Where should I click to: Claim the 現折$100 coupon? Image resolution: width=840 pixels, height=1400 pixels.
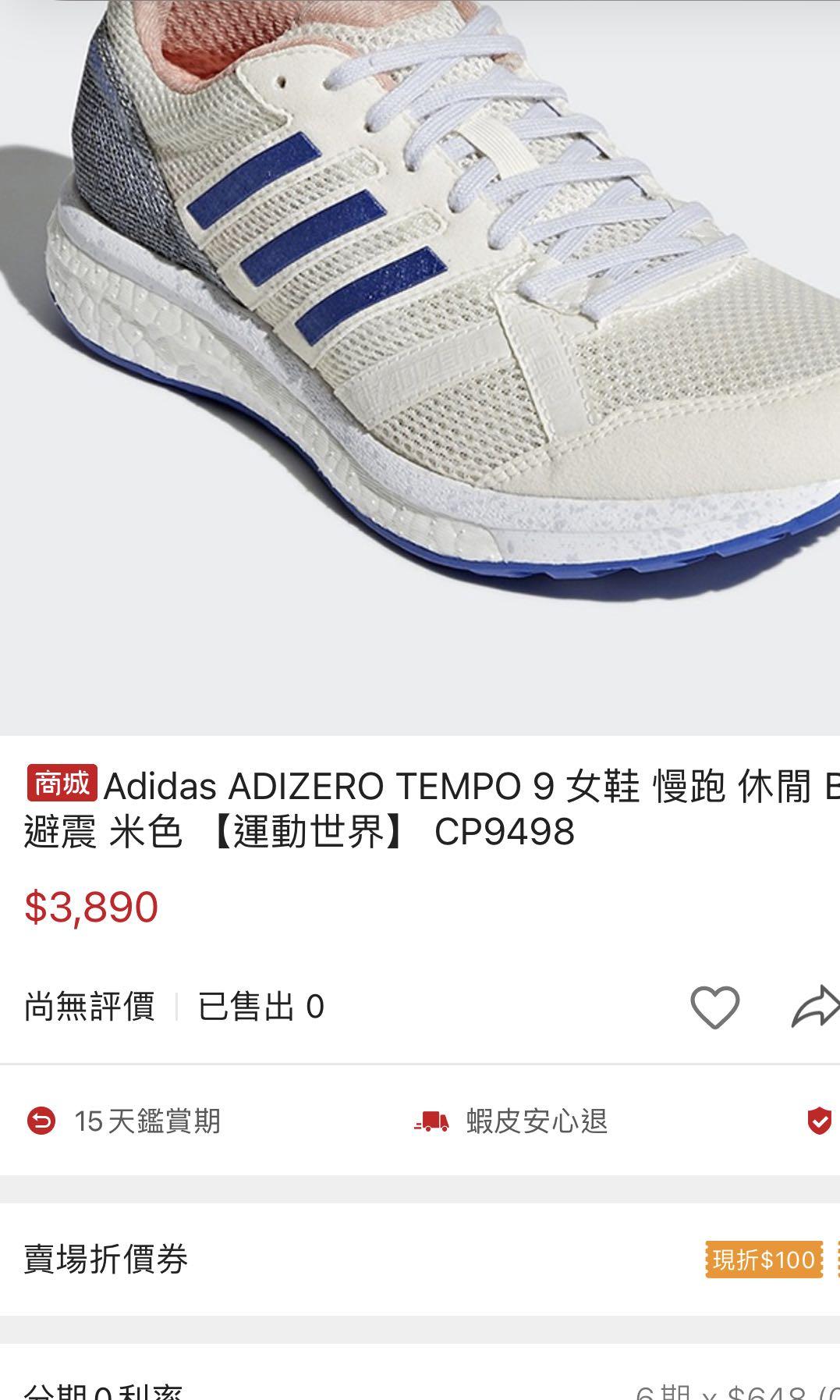764,1260
